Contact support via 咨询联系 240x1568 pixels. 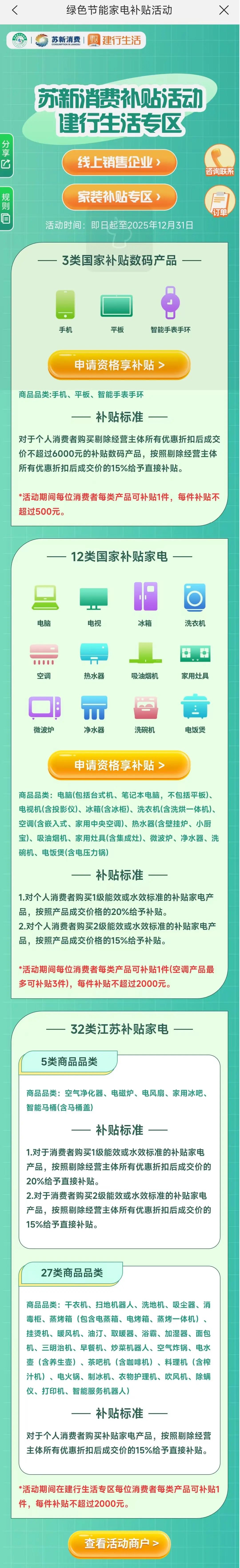click(219, 160)
